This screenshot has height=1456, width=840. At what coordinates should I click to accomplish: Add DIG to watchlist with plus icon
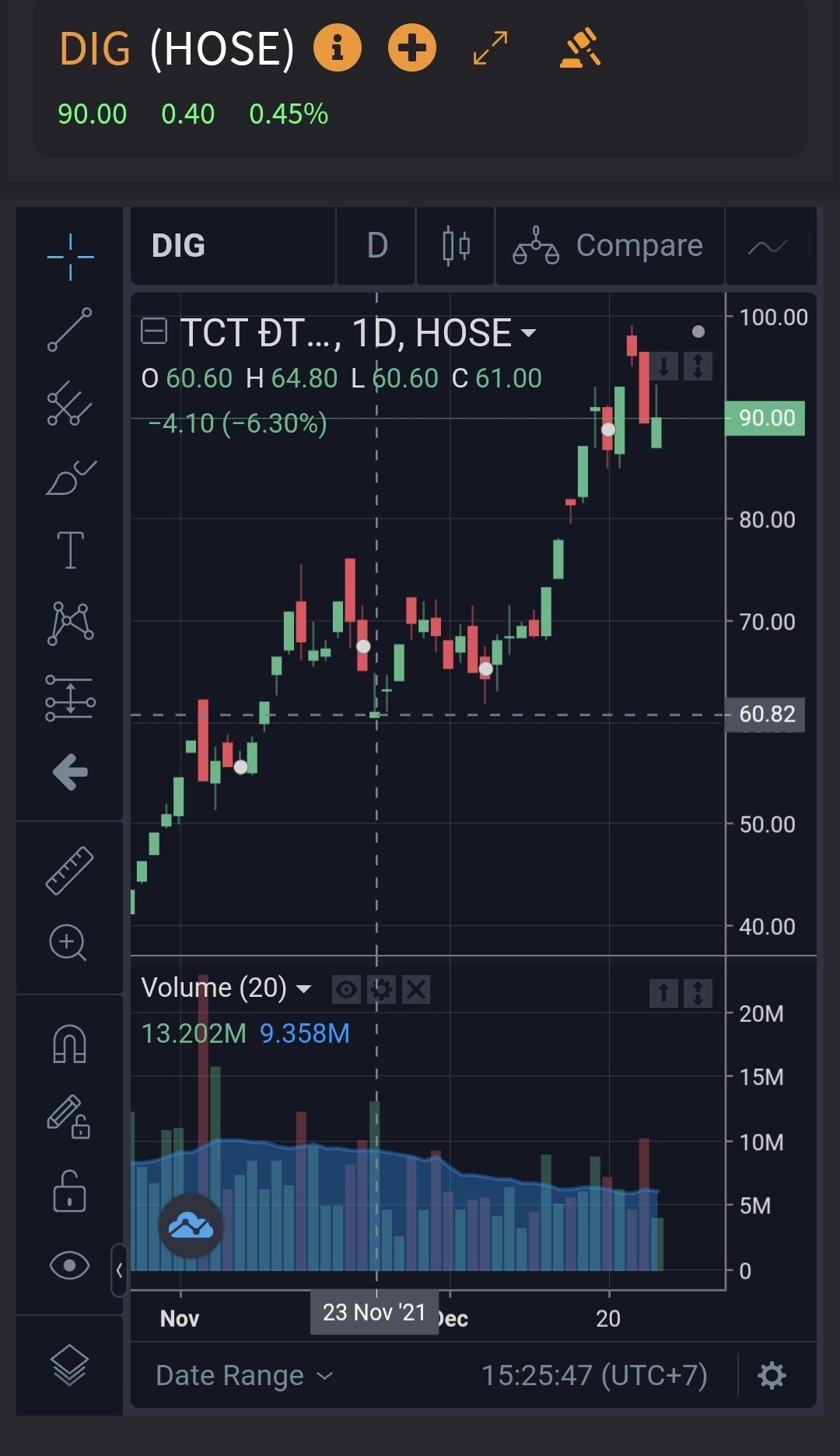point(411,48)
